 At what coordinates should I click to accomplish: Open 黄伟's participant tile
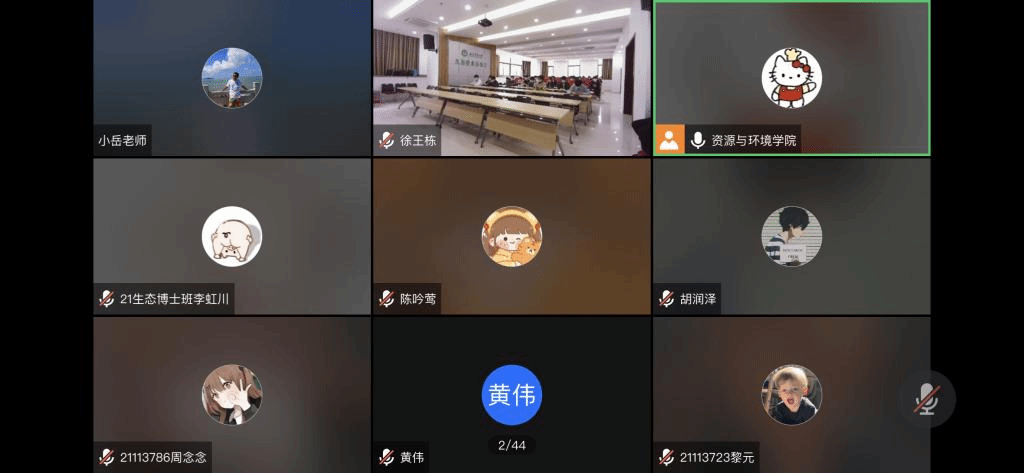tap(511, 394)
